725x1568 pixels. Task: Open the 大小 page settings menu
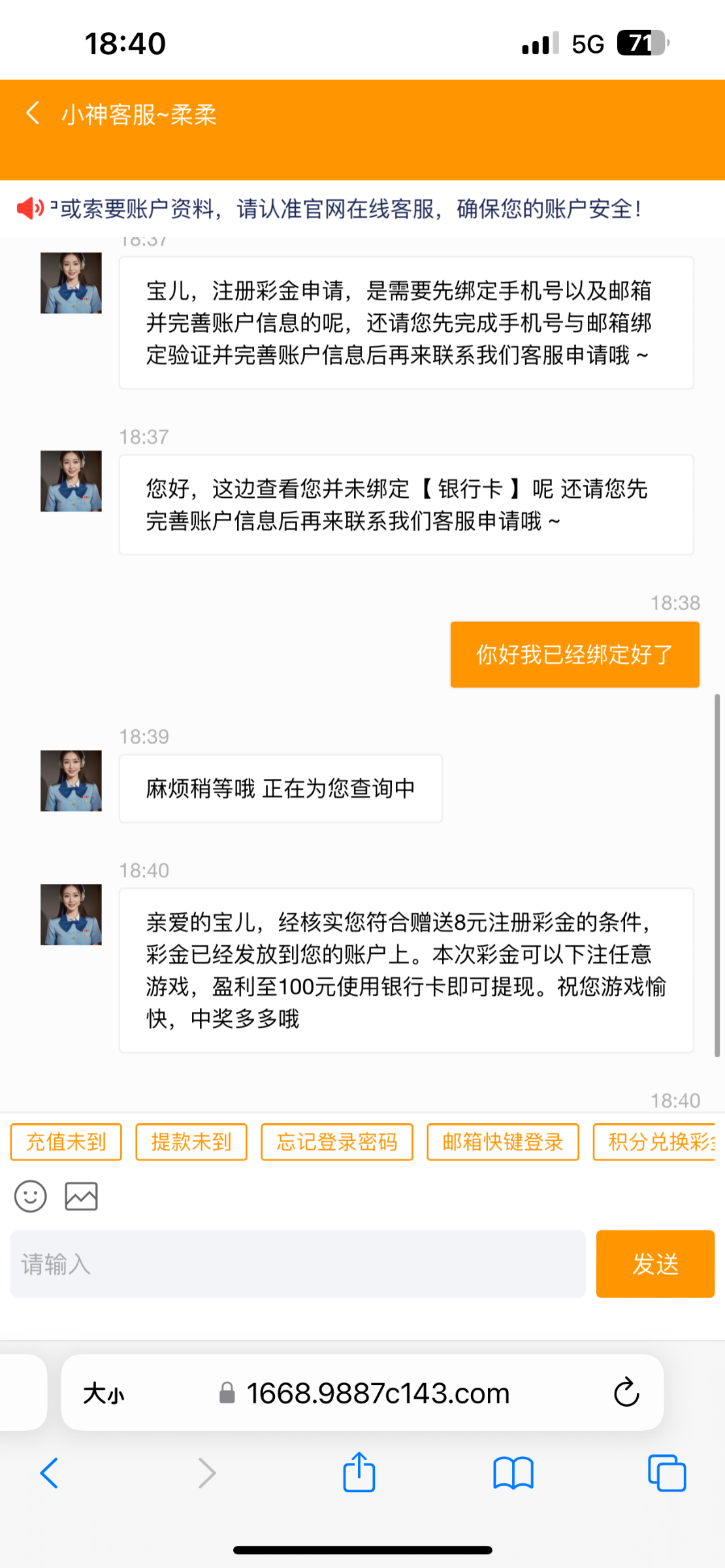point(103,1394)
